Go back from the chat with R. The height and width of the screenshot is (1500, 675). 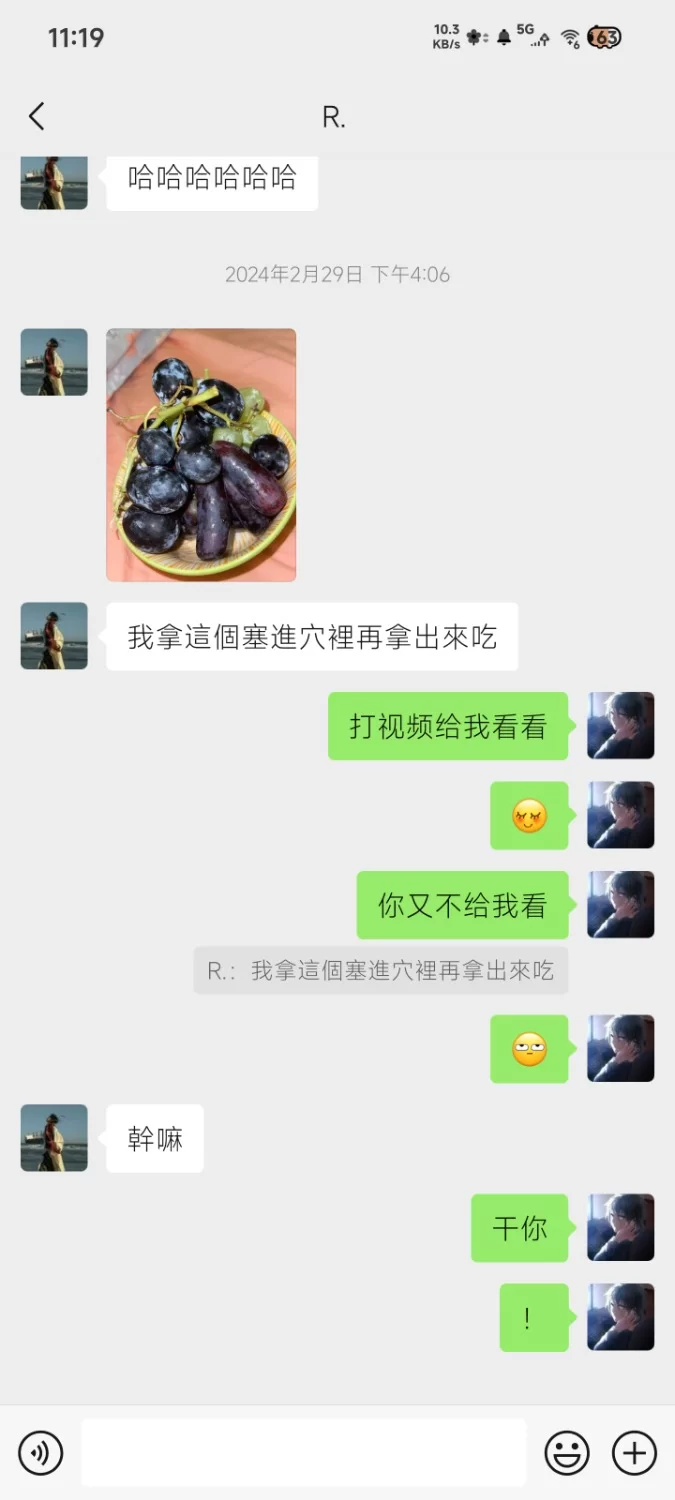click(x=37, y=117)
